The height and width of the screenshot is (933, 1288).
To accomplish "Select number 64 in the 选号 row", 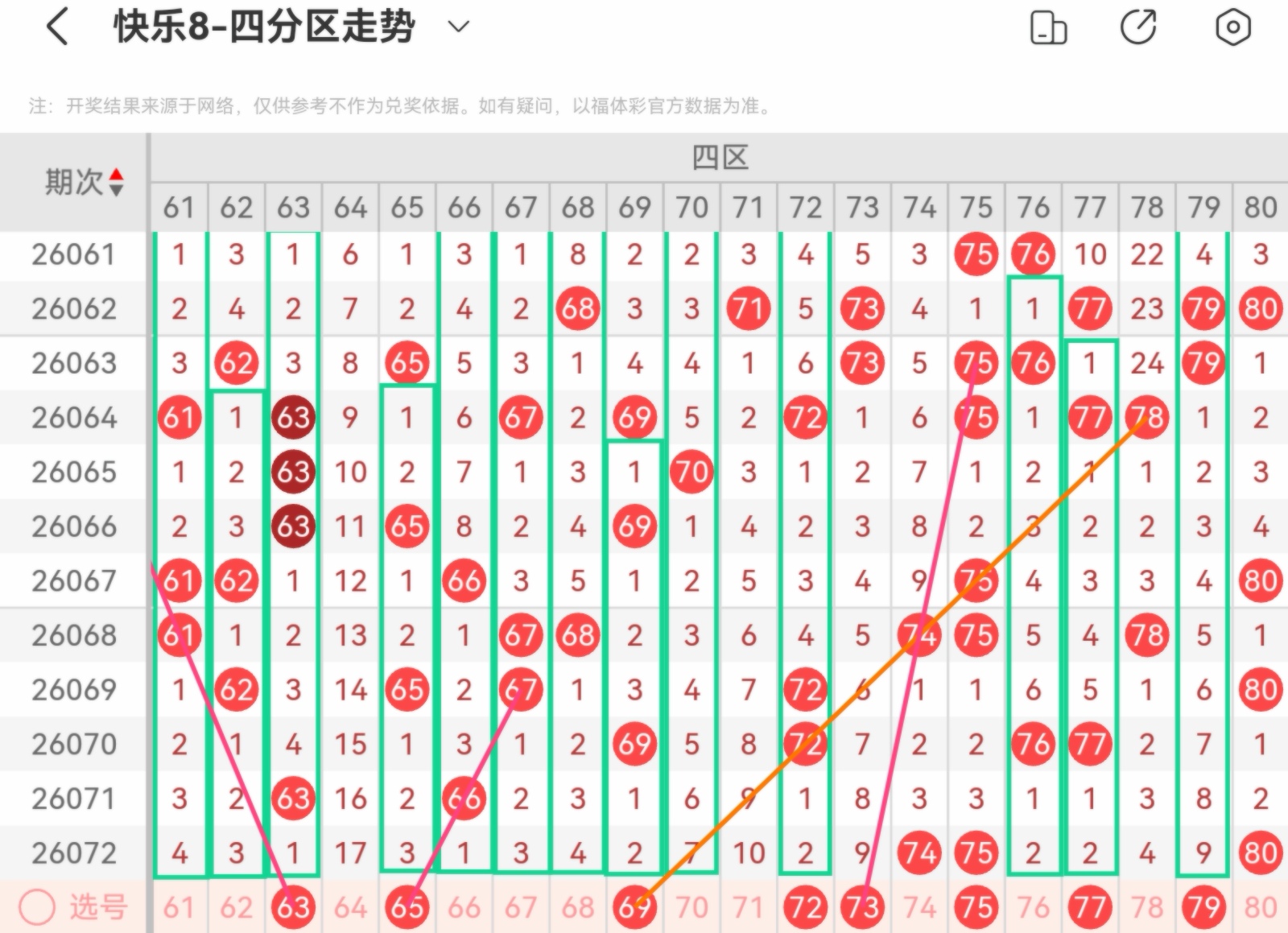I will pos(350,907).
